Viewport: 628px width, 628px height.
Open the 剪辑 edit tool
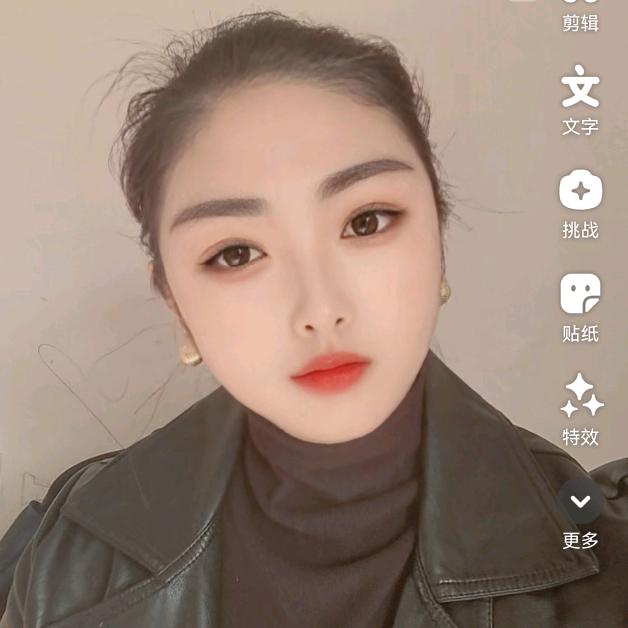[580, 16]
